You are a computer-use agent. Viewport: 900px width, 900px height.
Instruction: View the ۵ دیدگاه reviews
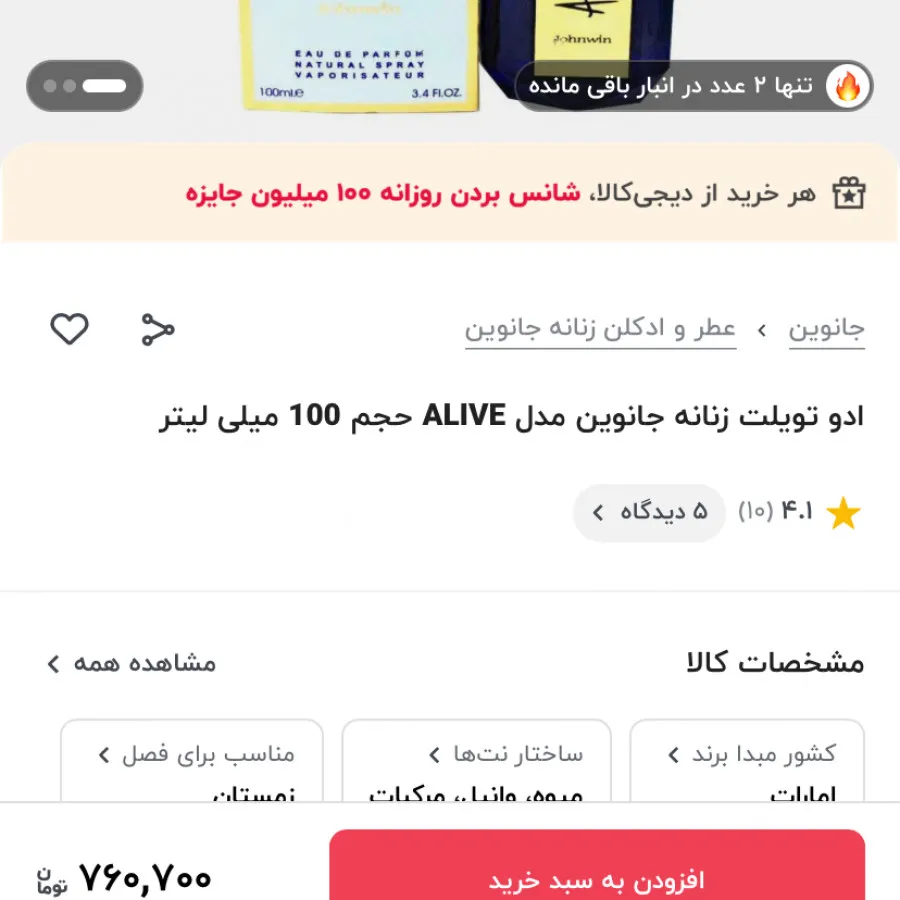coord(649,513)
